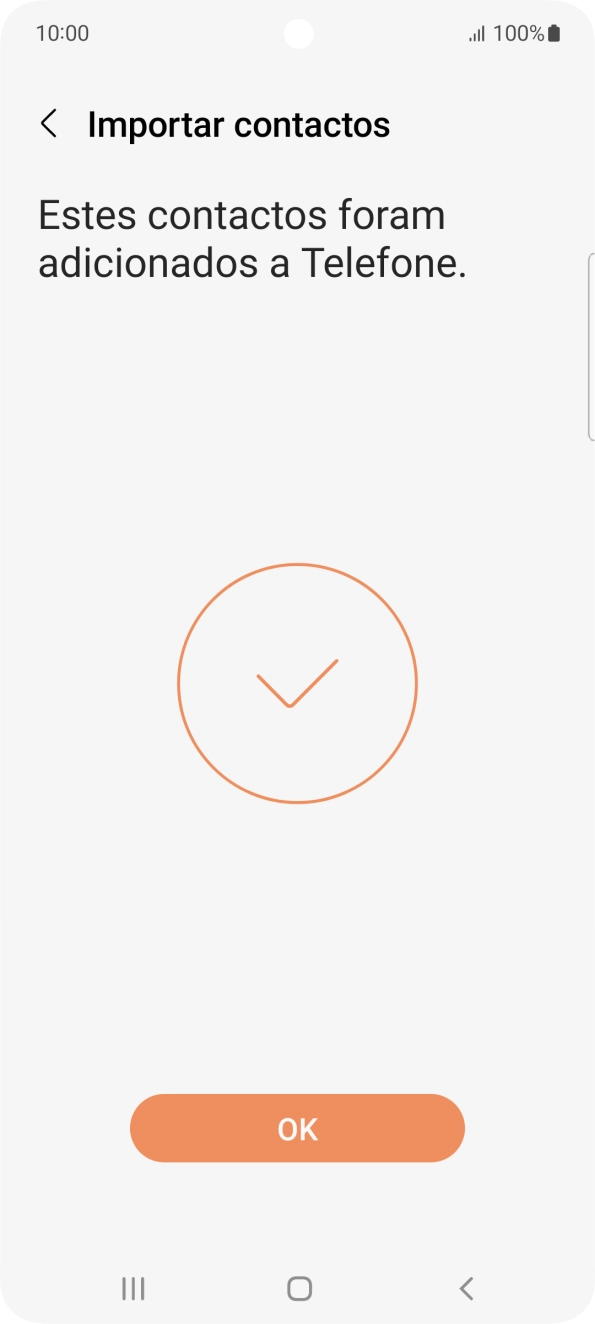
Task: Tap the system back button
Action: 465,1288
